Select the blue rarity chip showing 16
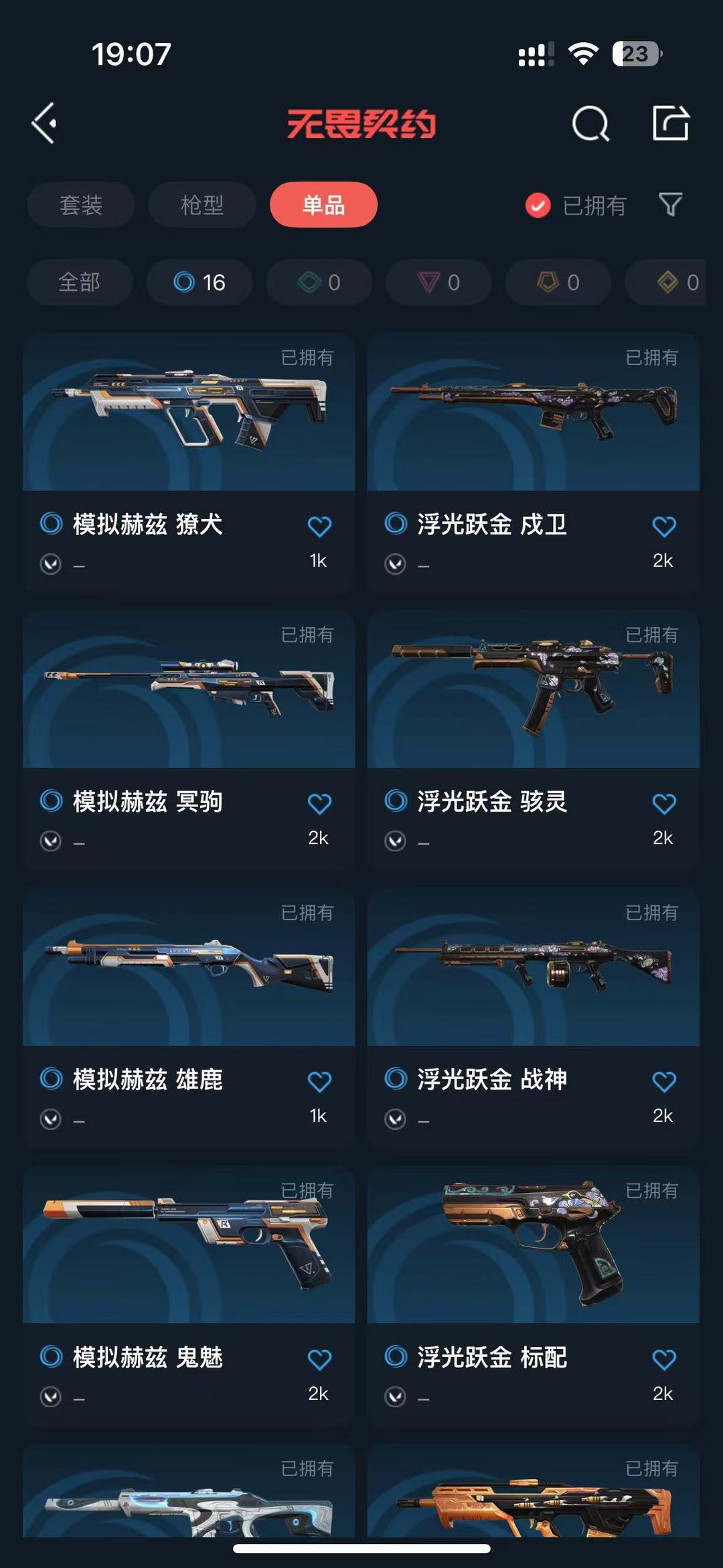Image resolution: width=723 pixels, height=1568 pixels. point(199,282)
